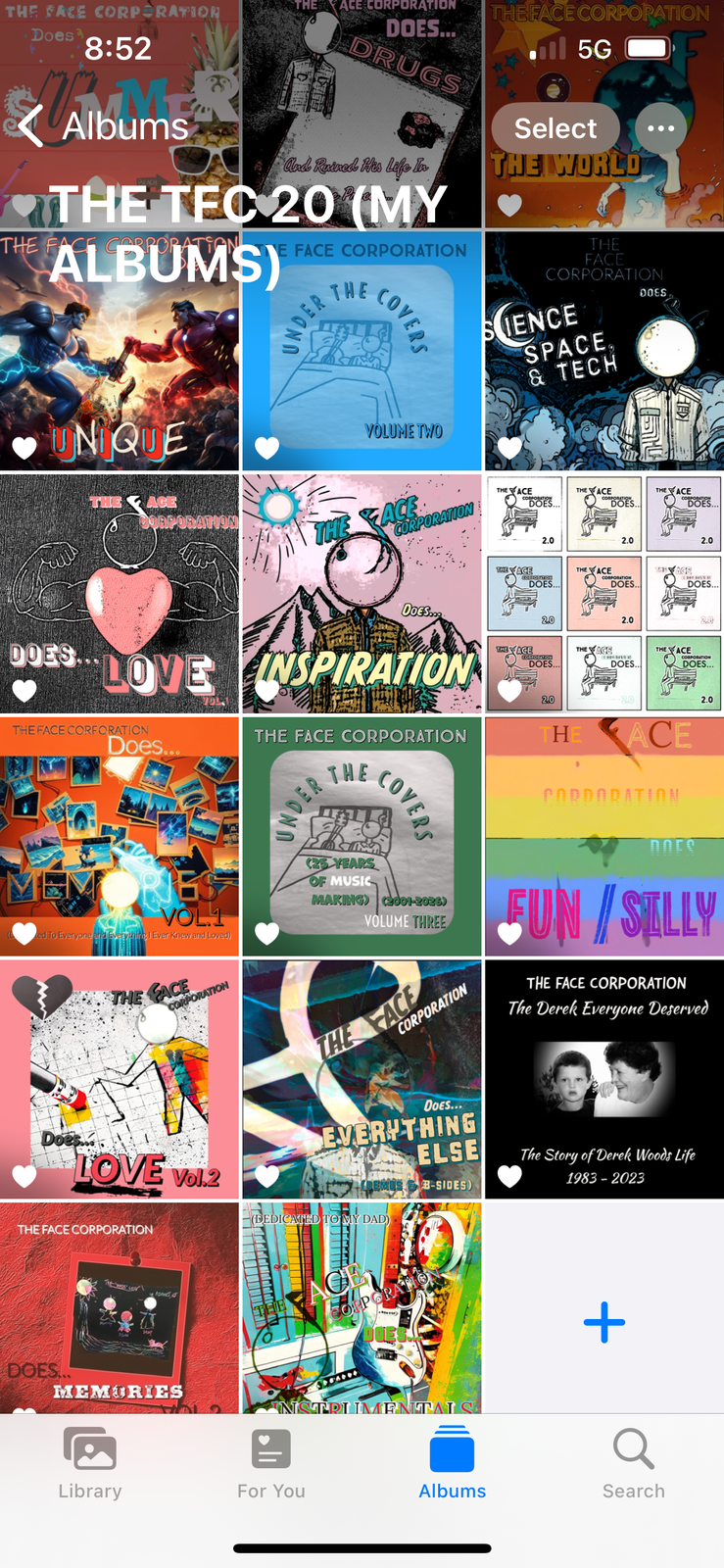Open the more options ellipsis menu
Screen dimensions: 724x1568
click(x=660, y=128)
